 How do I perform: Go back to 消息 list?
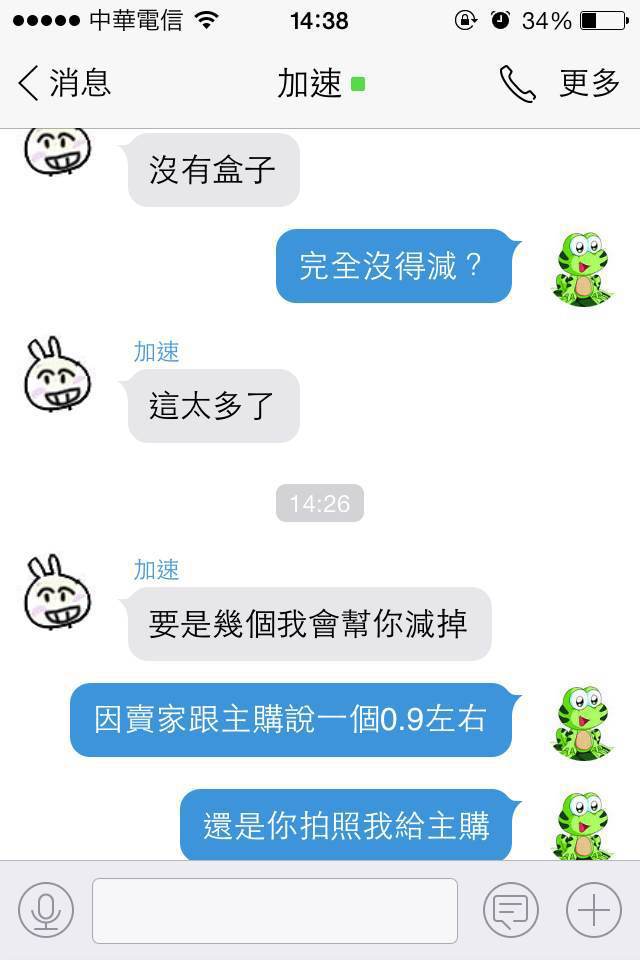(64, 83)
